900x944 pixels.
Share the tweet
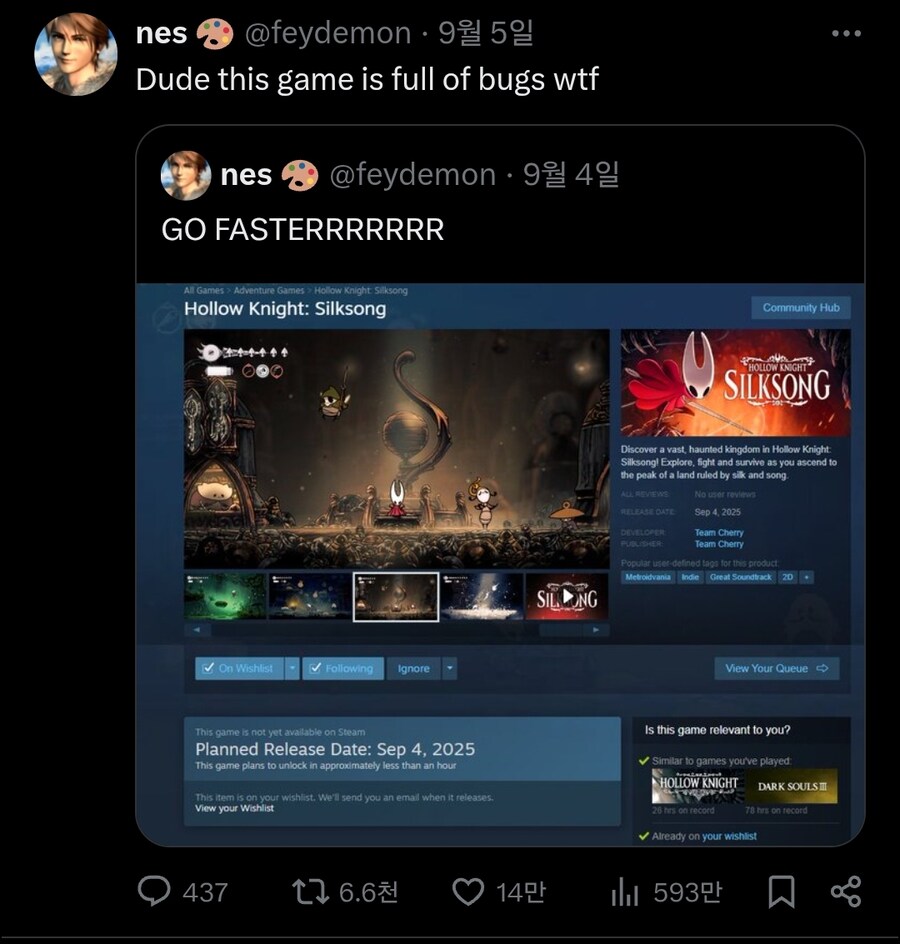click(x=846, y=890)
